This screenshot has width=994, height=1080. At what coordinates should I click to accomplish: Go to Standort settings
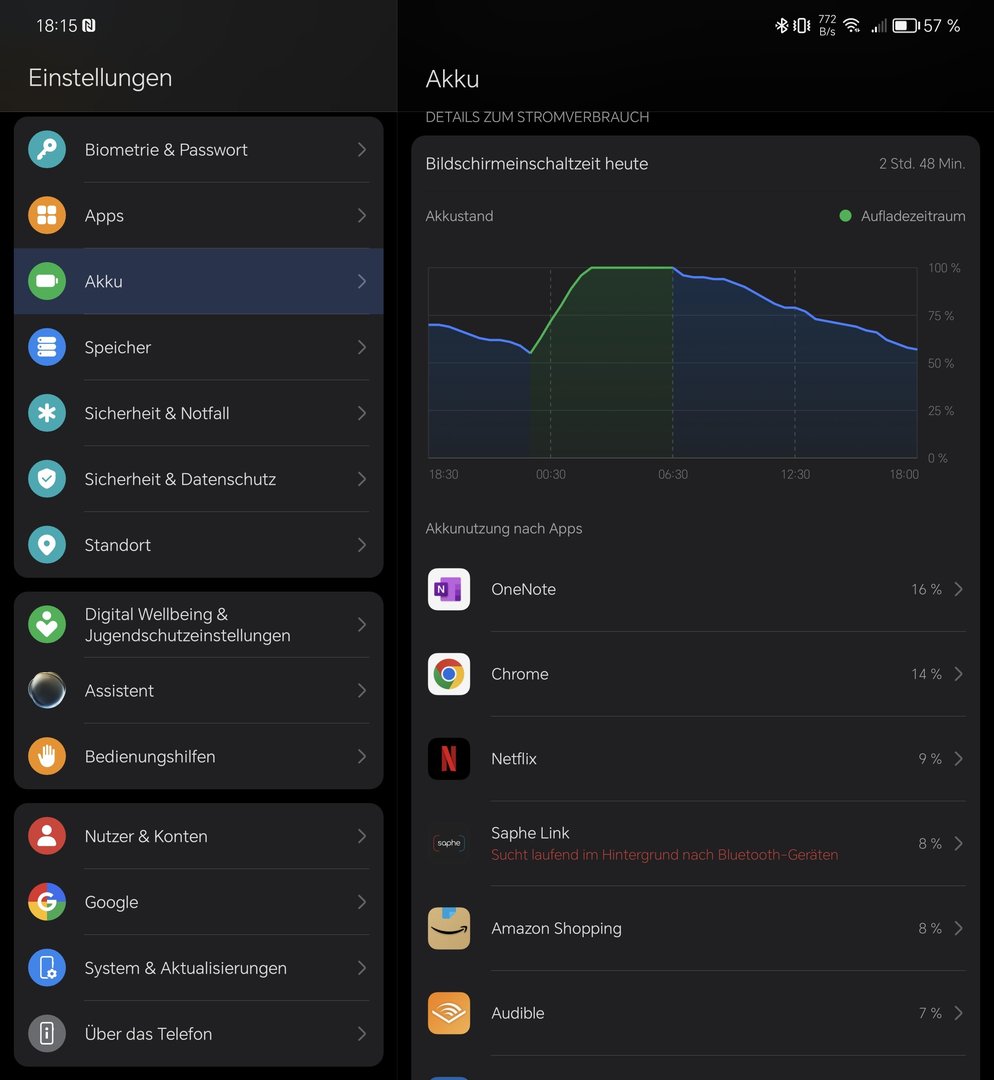click(x=198, y=545)
